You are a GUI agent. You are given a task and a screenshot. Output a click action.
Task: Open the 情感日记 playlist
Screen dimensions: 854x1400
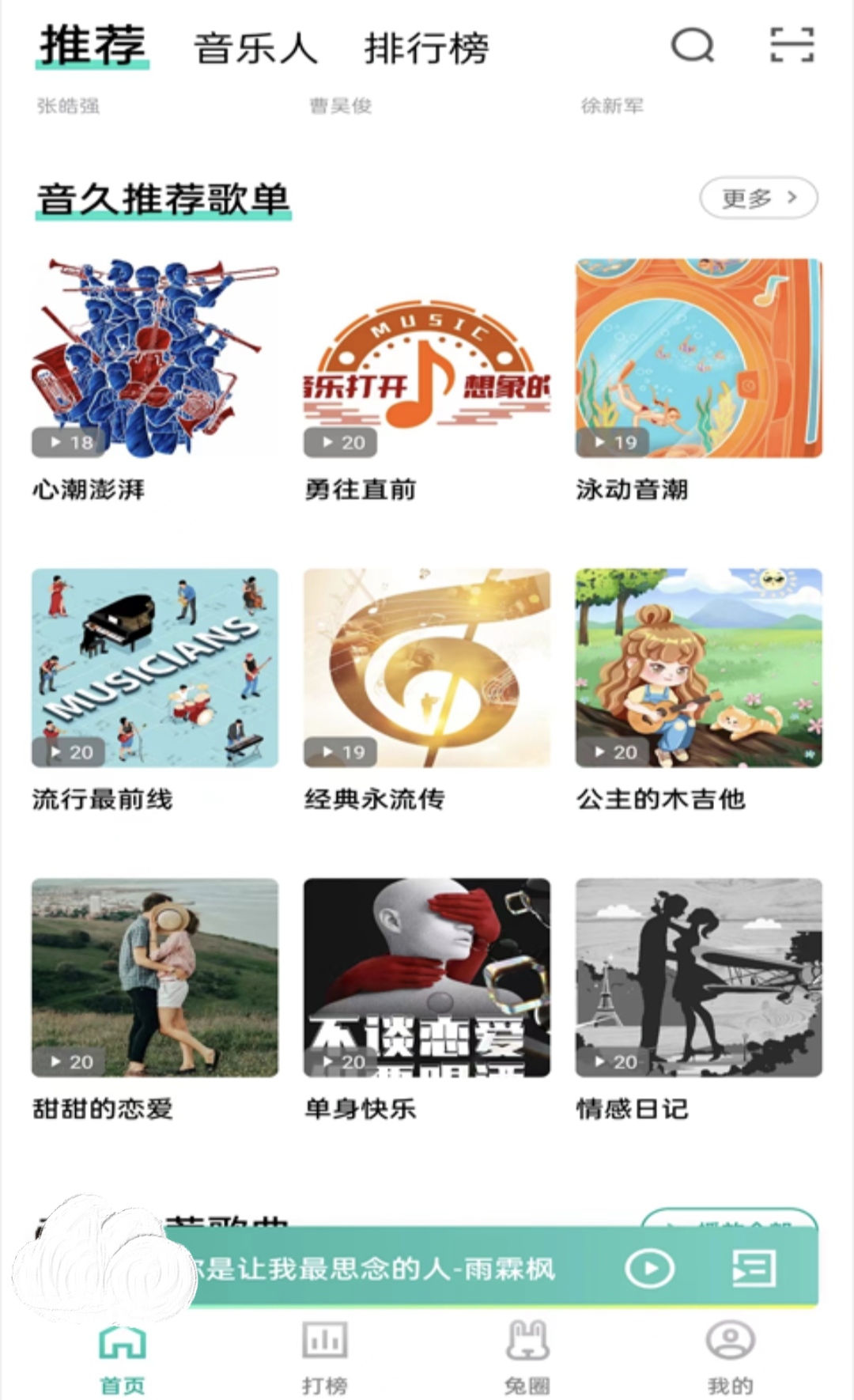tap(699, 978)
